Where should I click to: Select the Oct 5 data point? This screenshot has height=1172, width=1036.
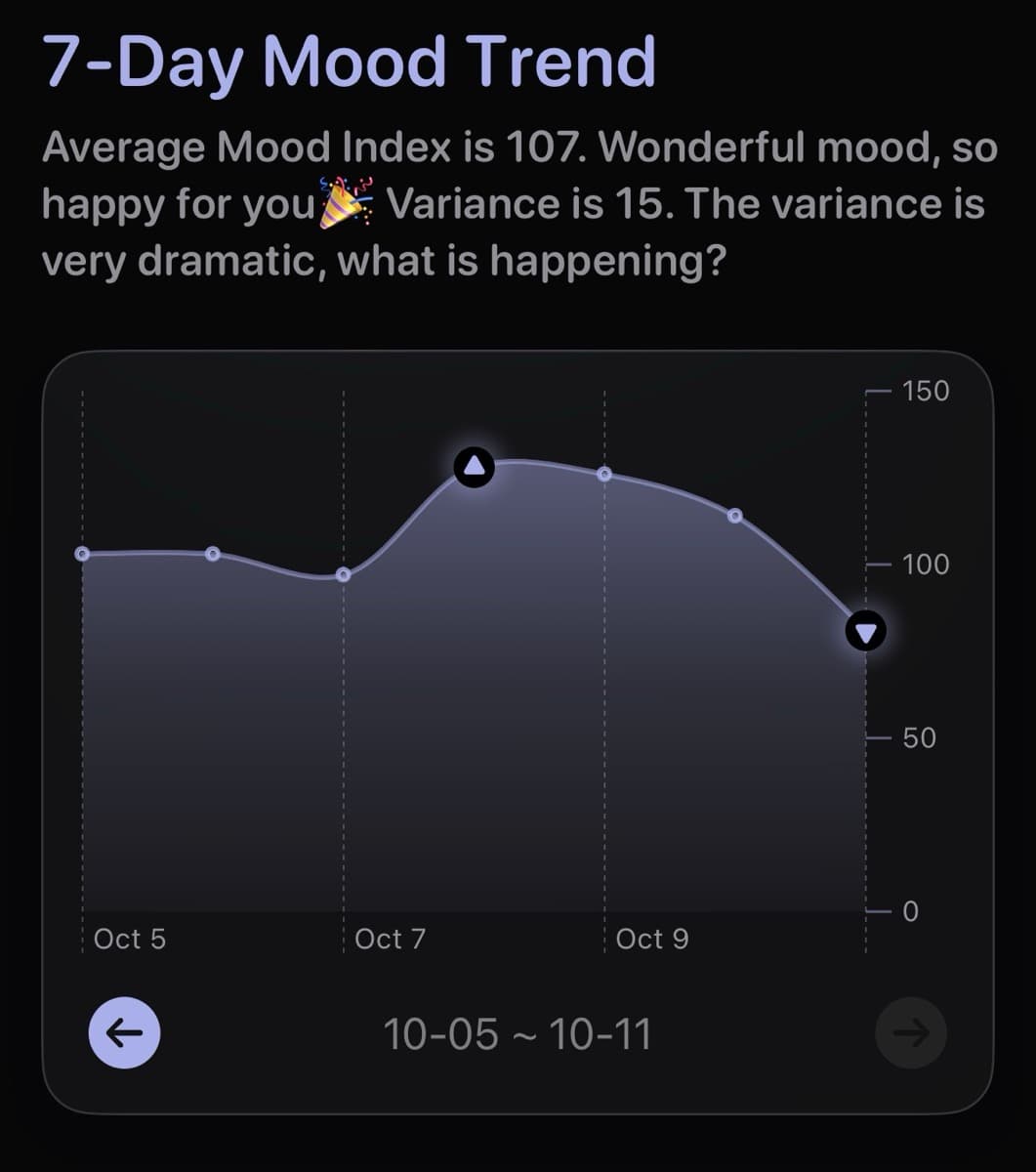coord(82,553)
